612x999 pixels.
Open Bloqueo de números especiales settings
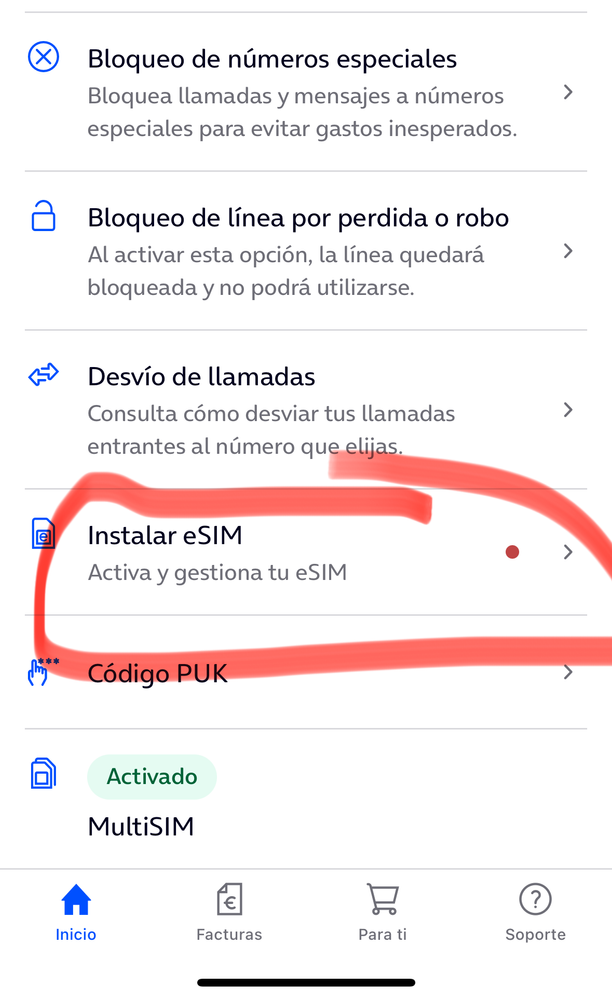point(300,93)
